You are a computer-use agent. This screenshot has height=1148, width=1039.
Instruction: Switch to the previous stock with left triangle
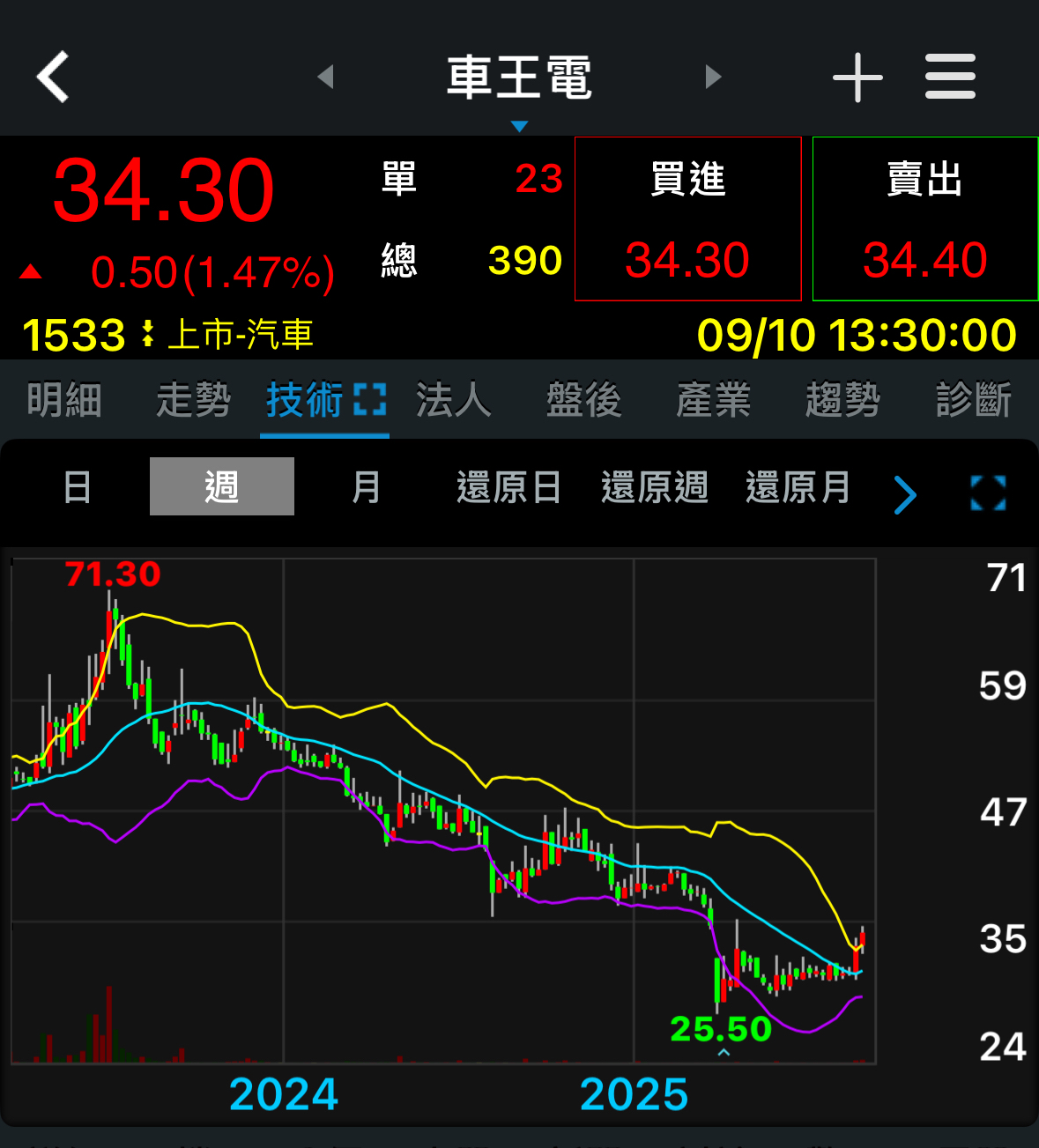point(326,77)
